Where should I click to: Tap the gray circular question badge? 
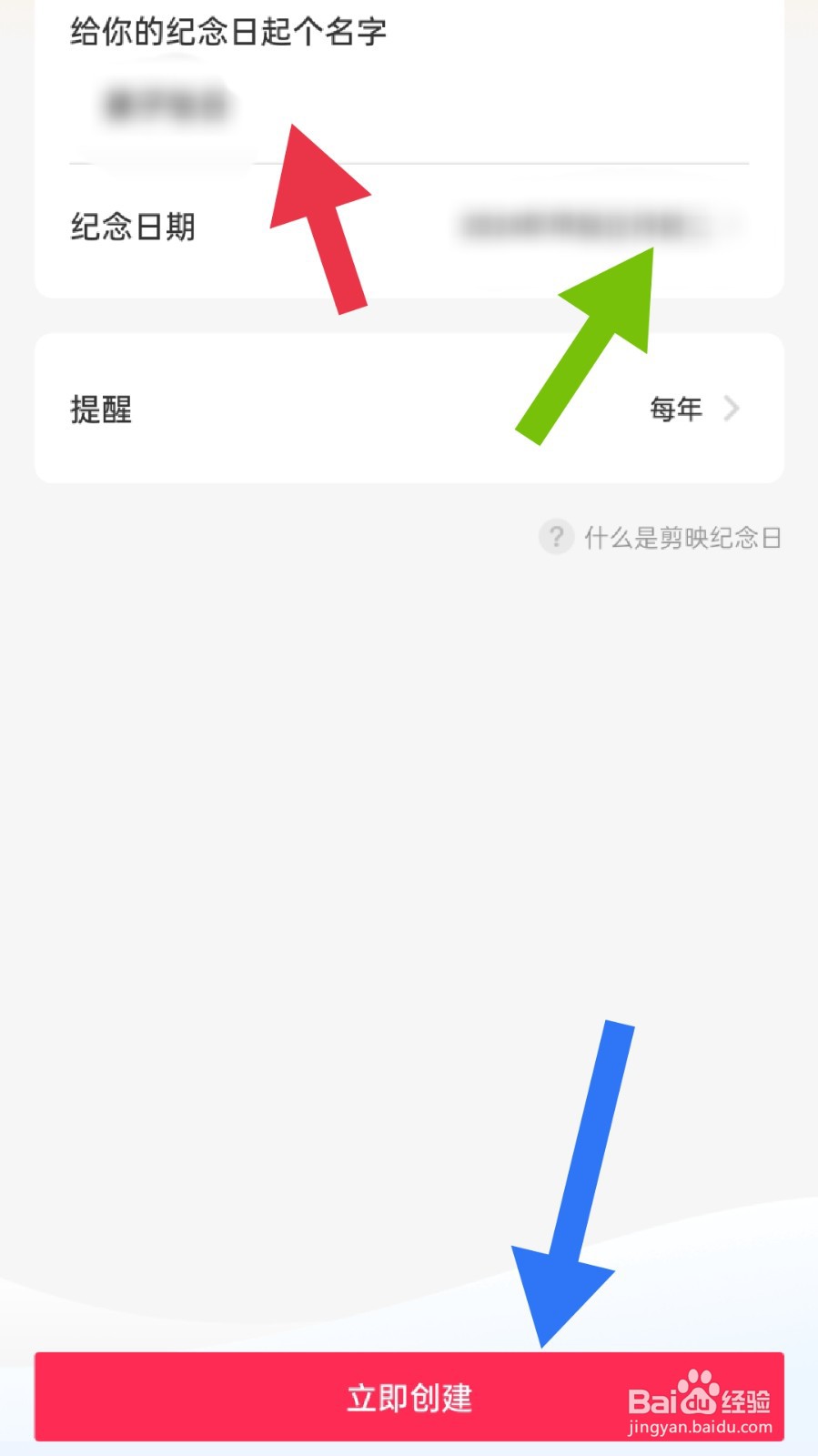tap(556, 538)
